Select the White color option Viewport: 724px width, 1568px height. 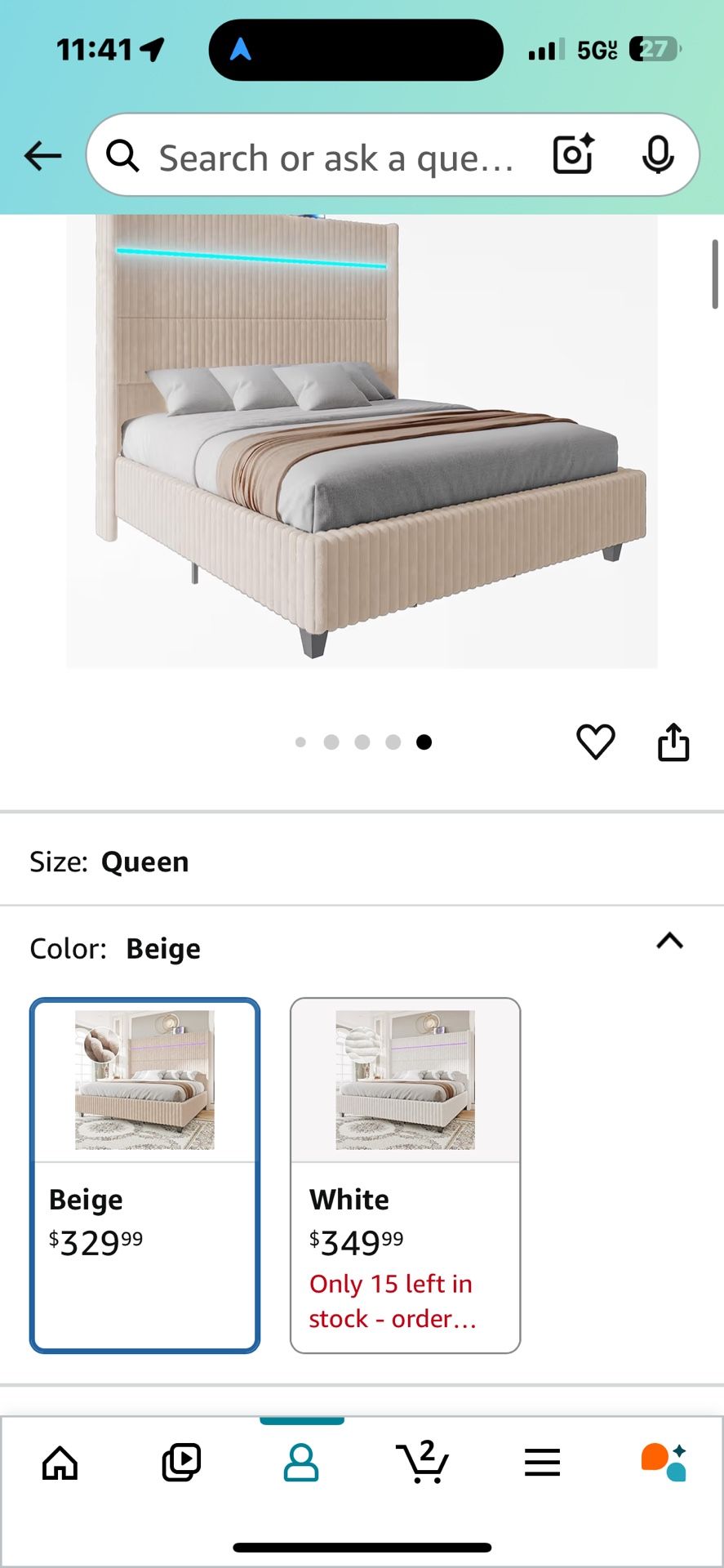tap(406, 1175)
